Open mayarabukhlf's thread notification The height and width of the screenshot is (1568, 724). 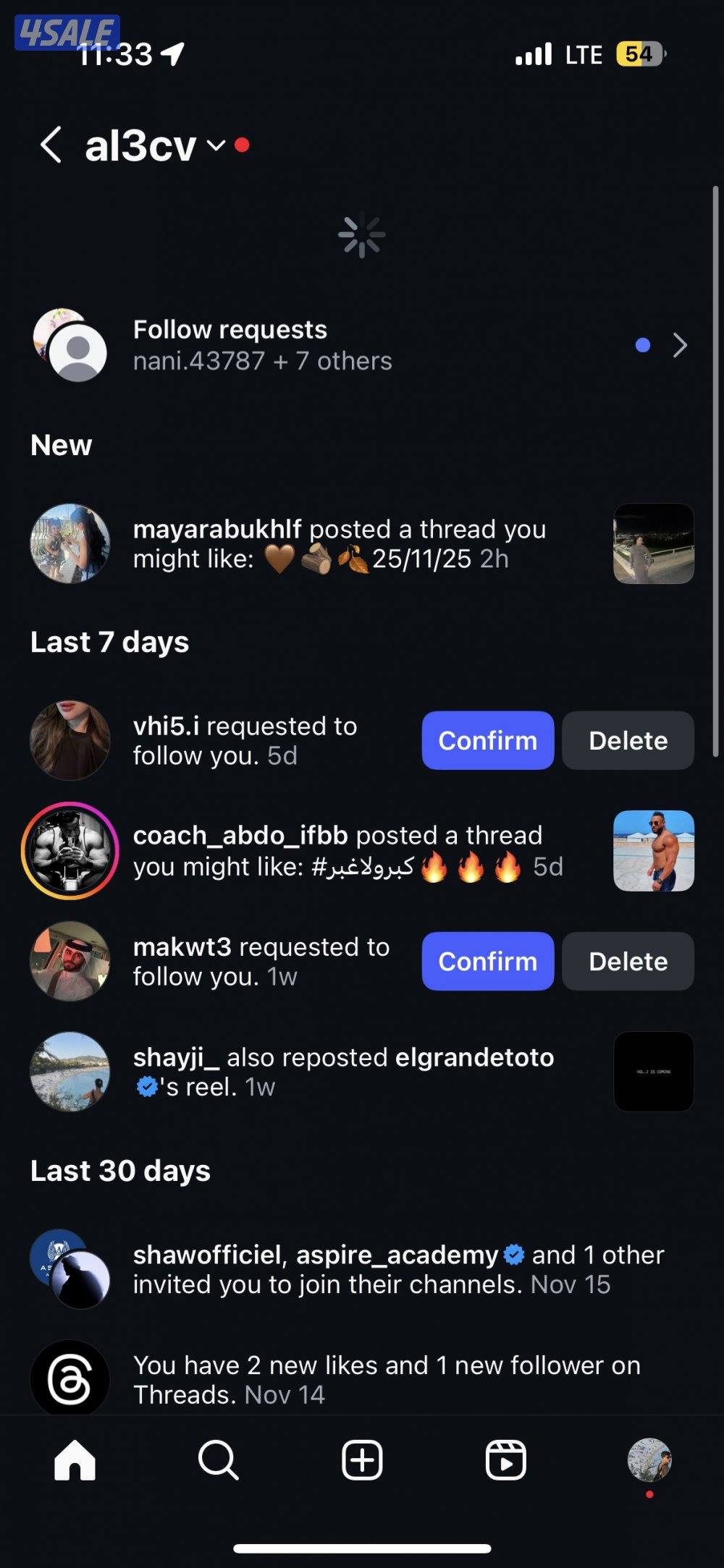(x=339, y=544)
